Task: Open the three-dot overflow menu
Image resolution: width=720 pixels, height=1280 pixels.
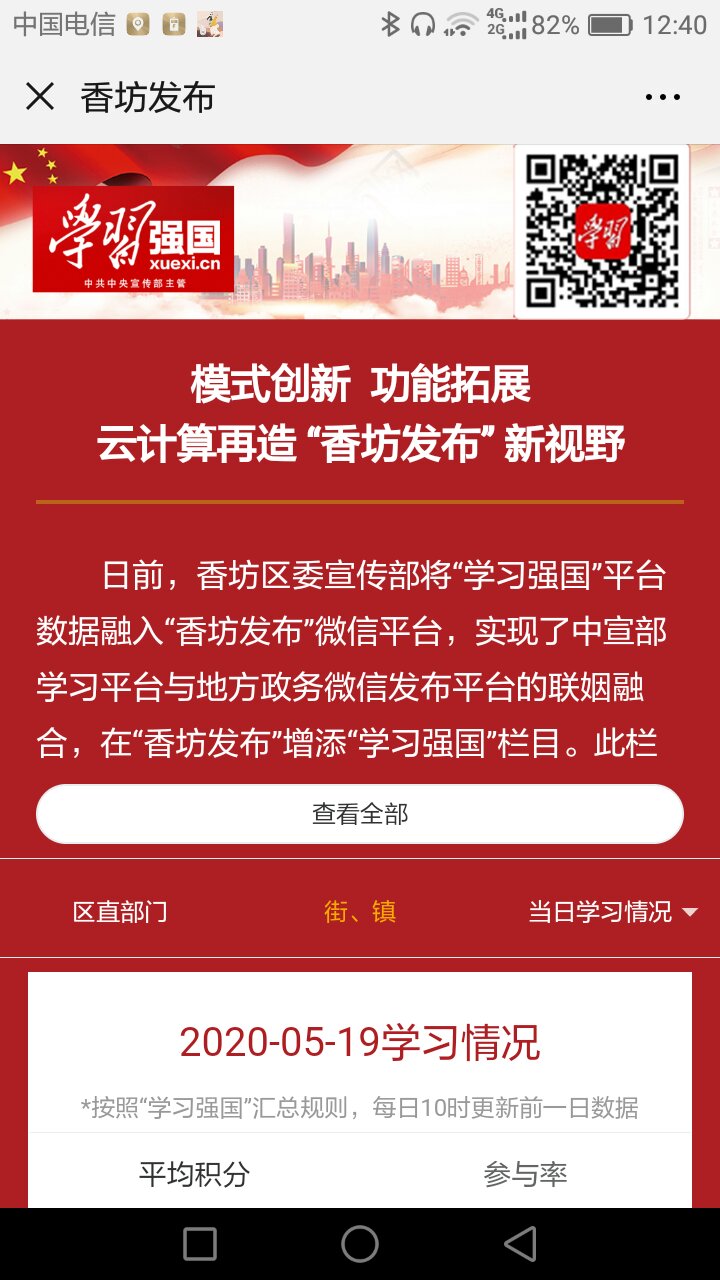Action: pos(662,97)
